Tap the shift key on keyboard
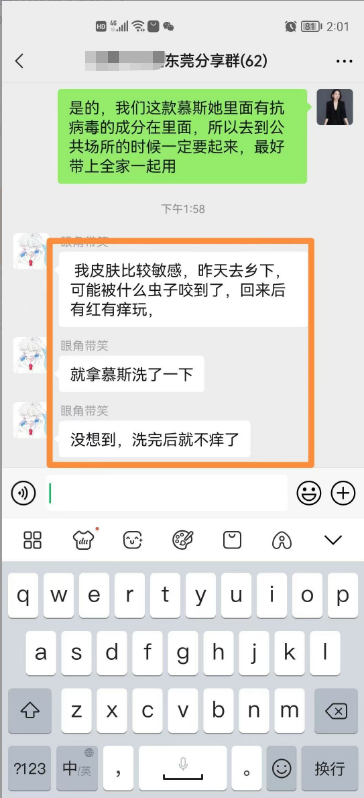364x798 pixels. (30, 710)
